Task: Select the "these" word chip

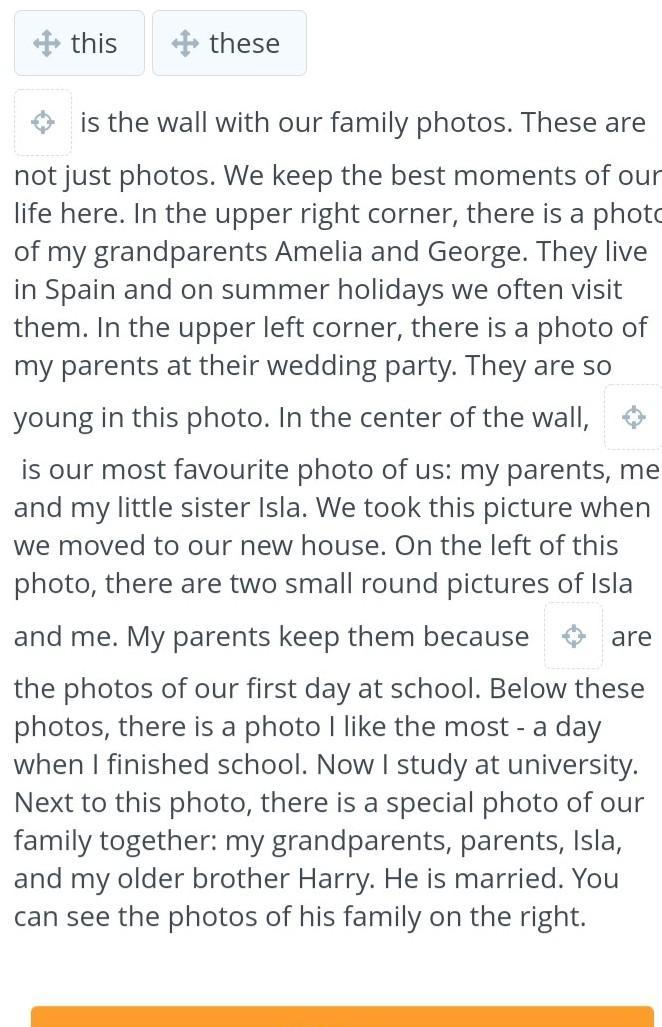Action: (x=229, y=43)
